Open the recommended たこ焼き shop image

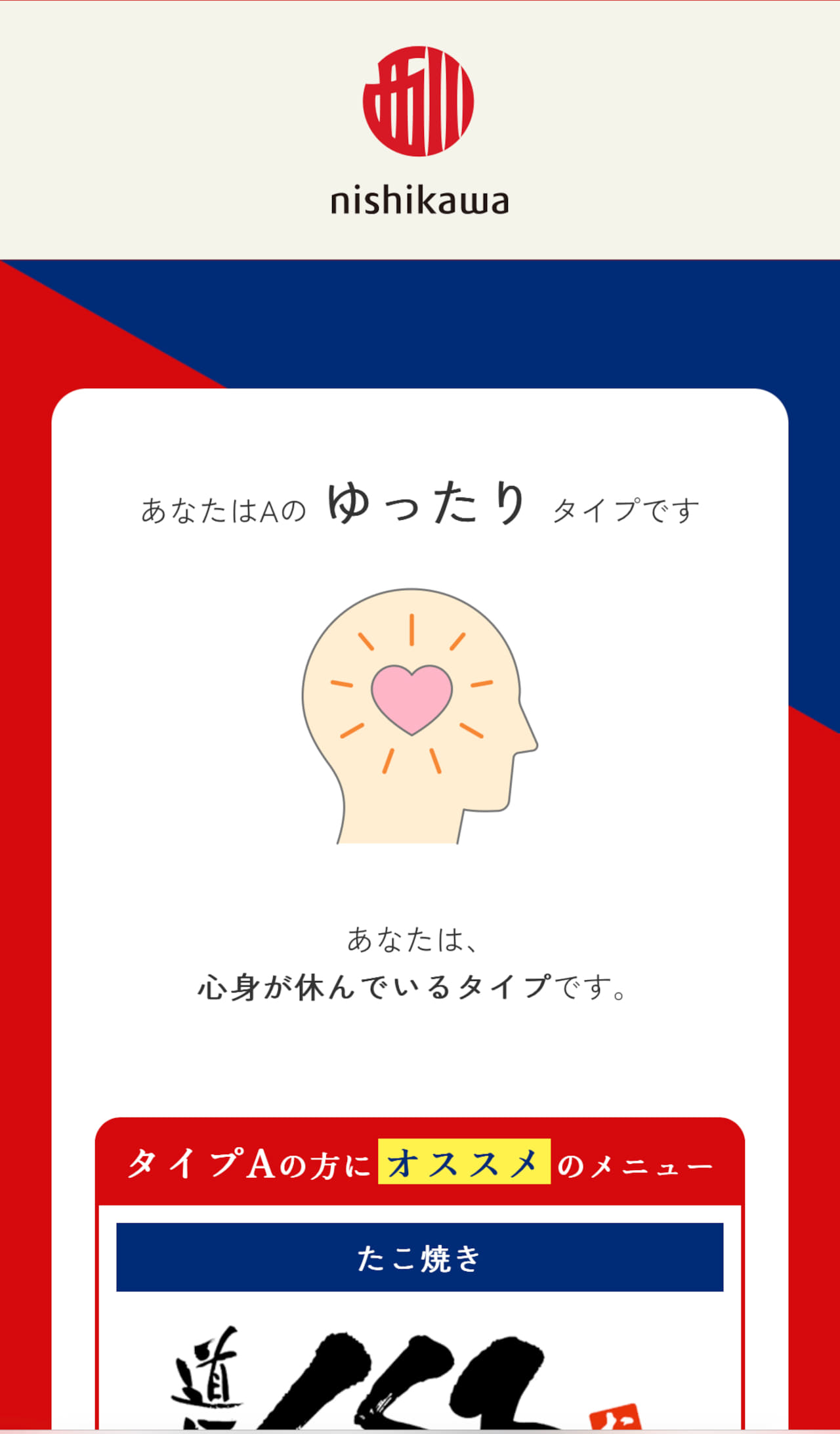(407, 1378)
